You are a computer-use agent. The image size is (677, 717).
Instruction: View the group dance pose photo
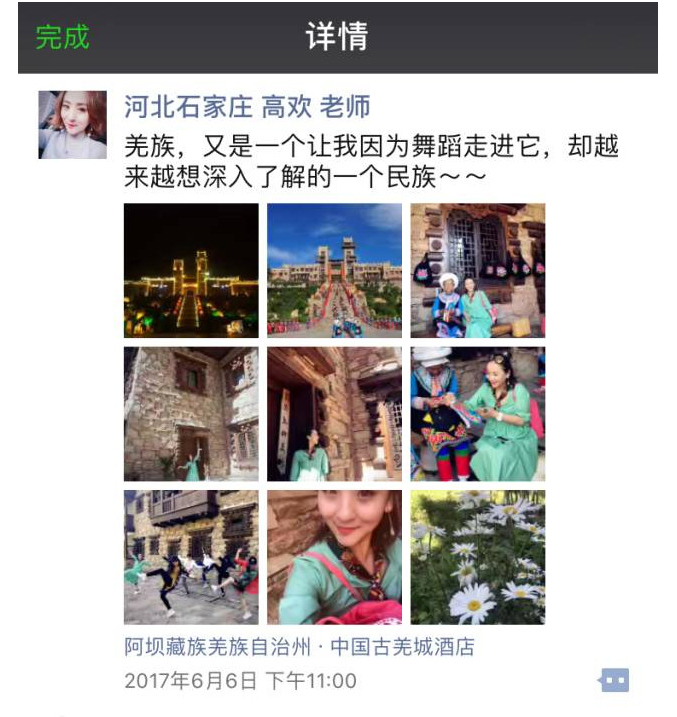pyautogui.click(x=191, y=557)
